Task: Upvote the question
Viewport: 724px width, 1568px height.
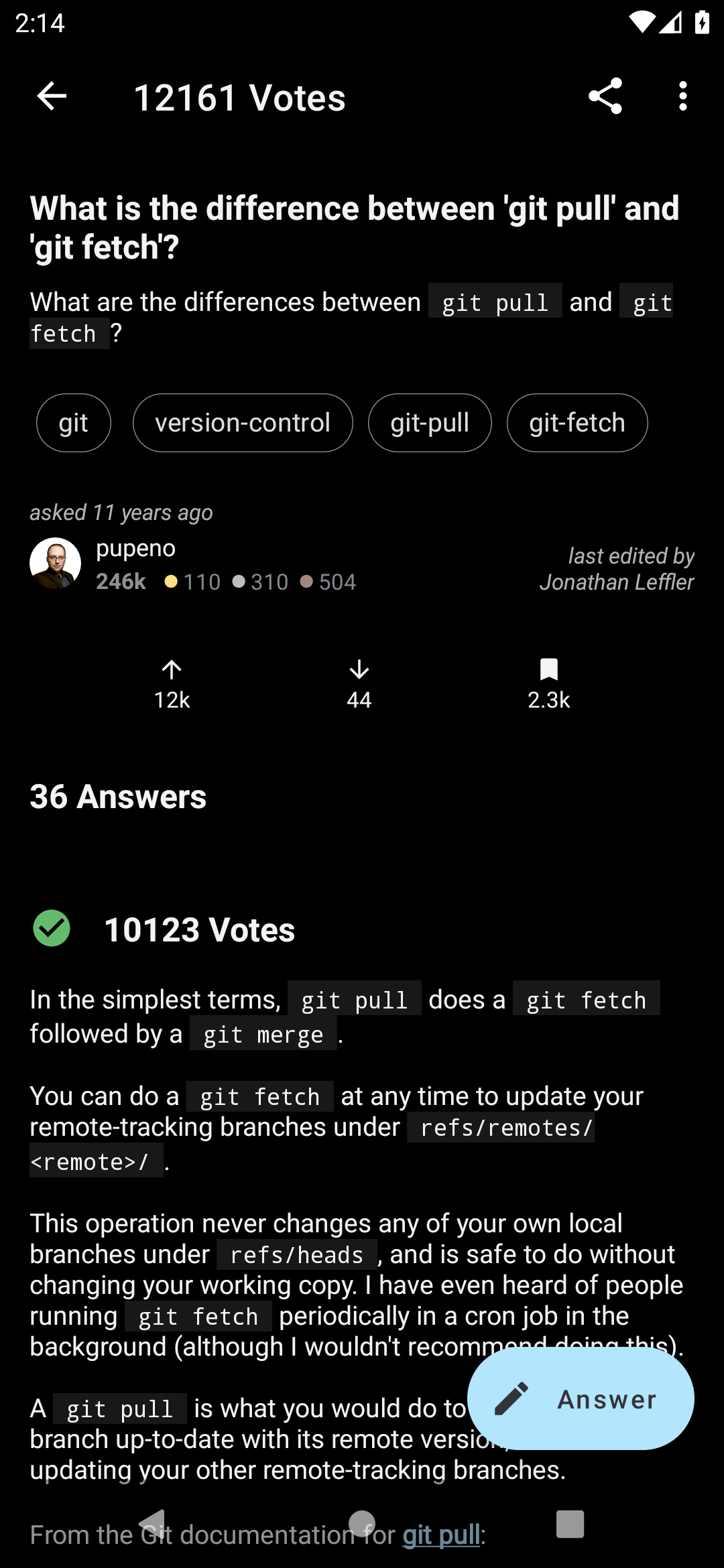Action: pos(172,685)
